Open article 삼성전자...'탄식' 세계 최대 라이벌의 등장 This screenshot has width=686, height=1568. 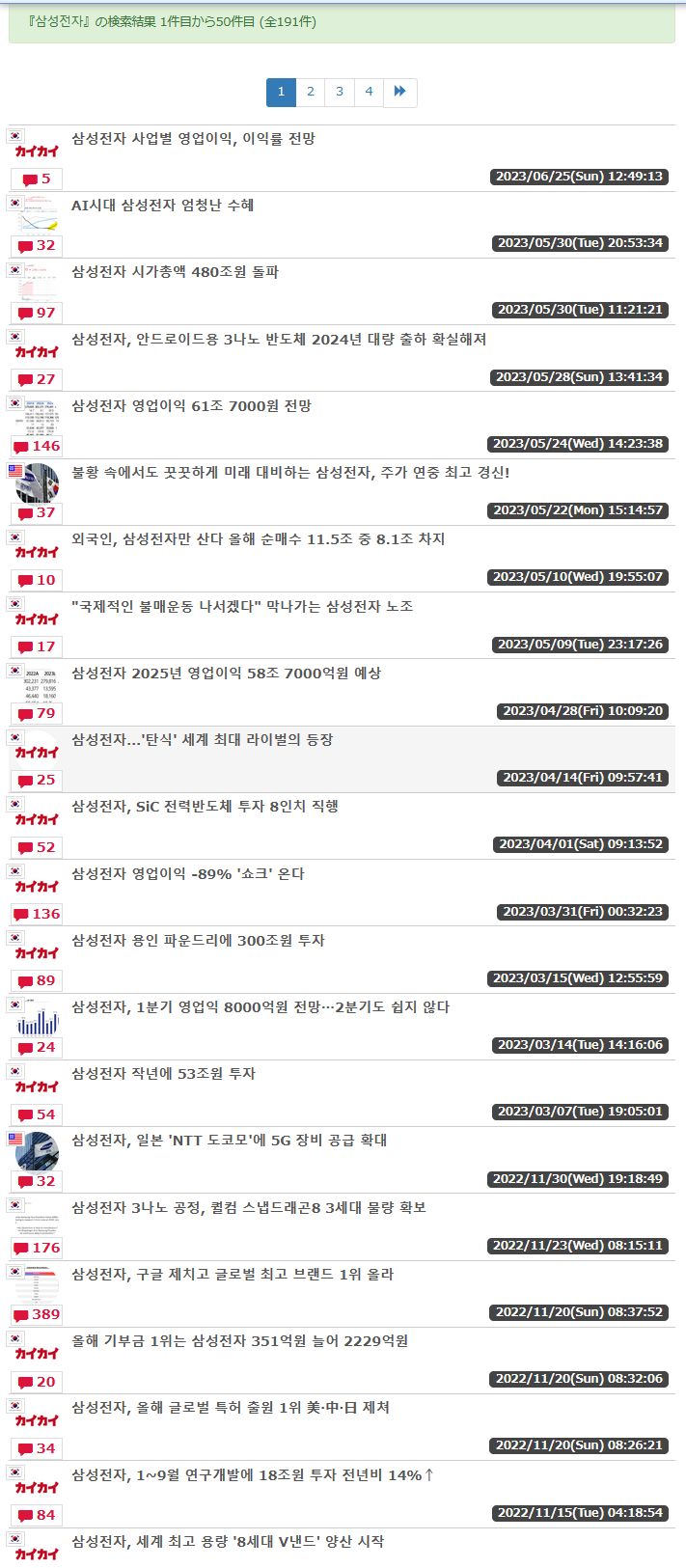click(202, 740)
